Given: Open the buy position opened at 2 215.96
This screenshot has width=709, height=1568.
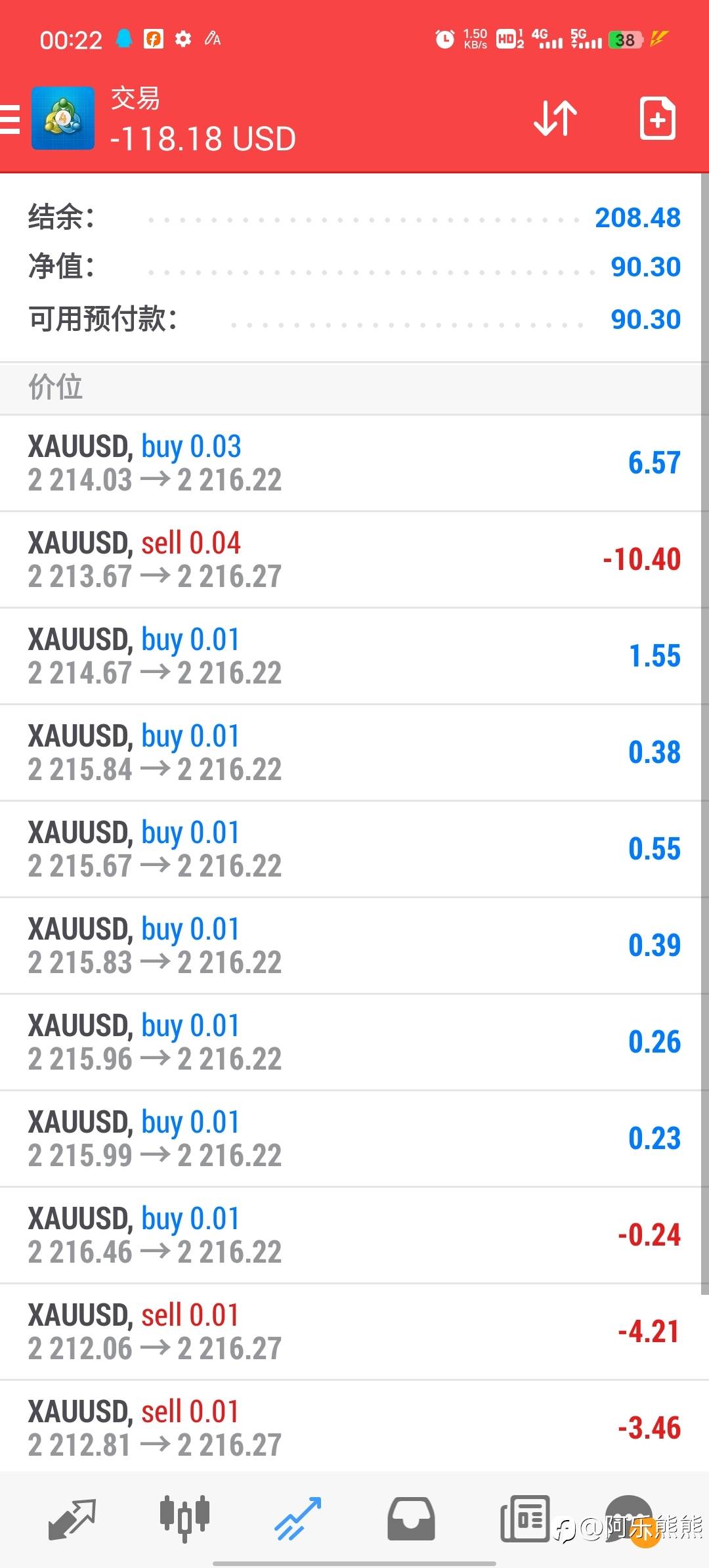Looking at the screenshot, I should pyautogui.click(x=354, y=1042).
